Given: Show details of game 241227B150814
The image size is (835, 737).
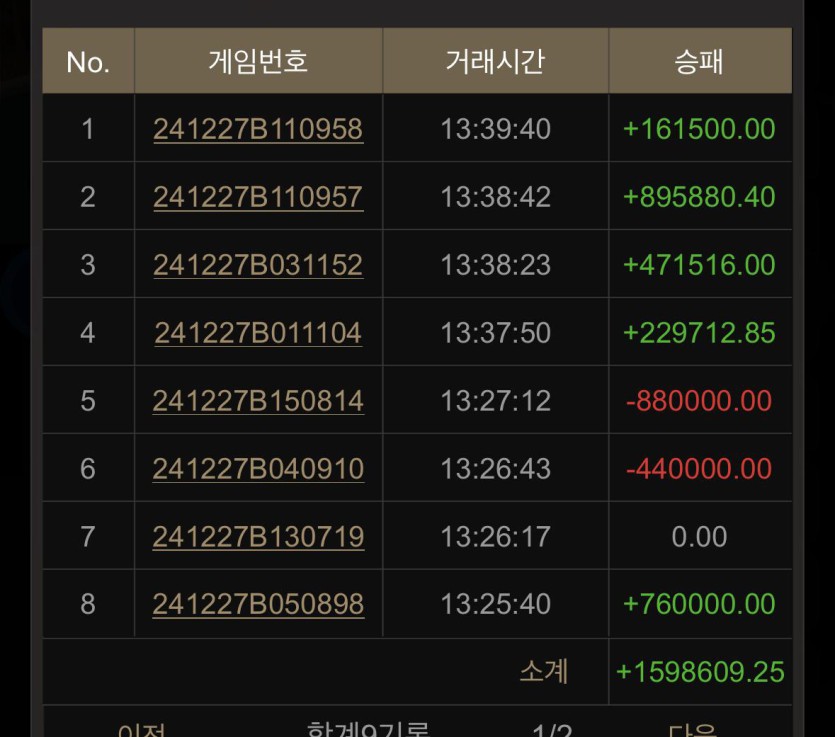Looking at the screenshot, I should tap(258, 401).
